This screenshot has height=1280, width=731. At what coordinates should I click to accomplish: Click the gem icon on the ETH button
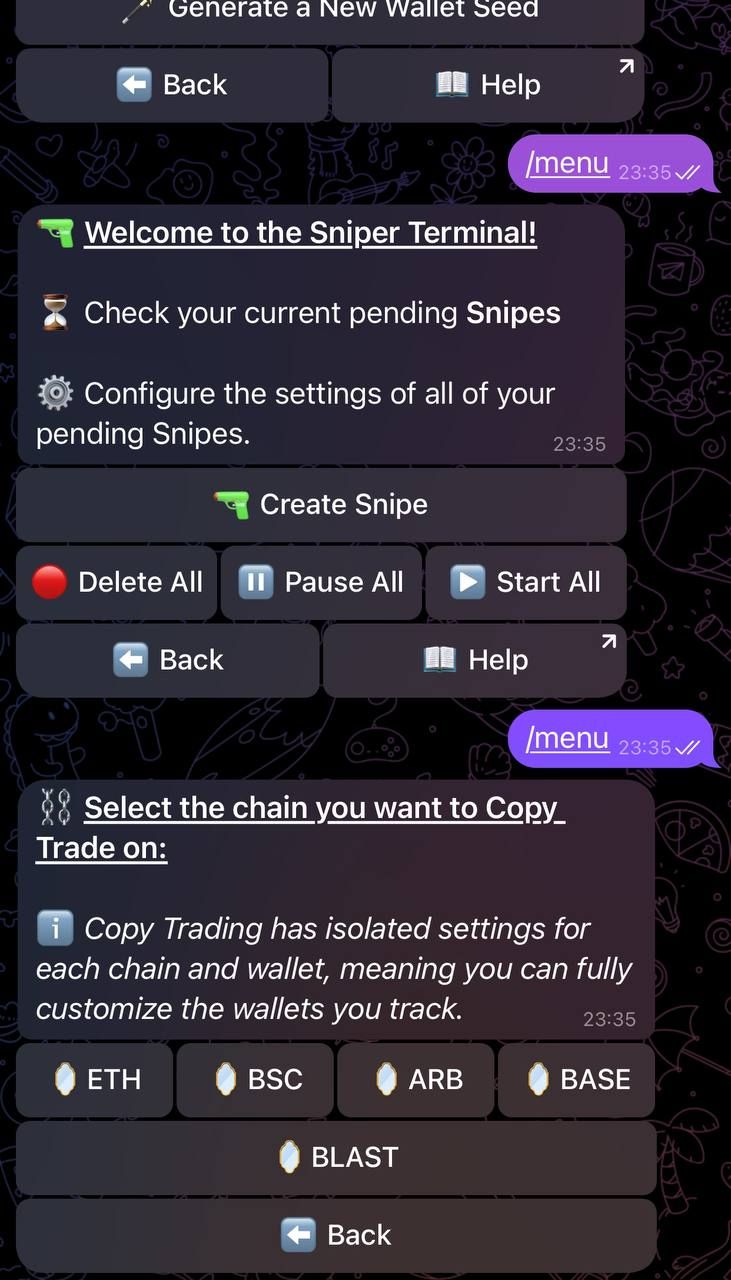[65, 1079]
